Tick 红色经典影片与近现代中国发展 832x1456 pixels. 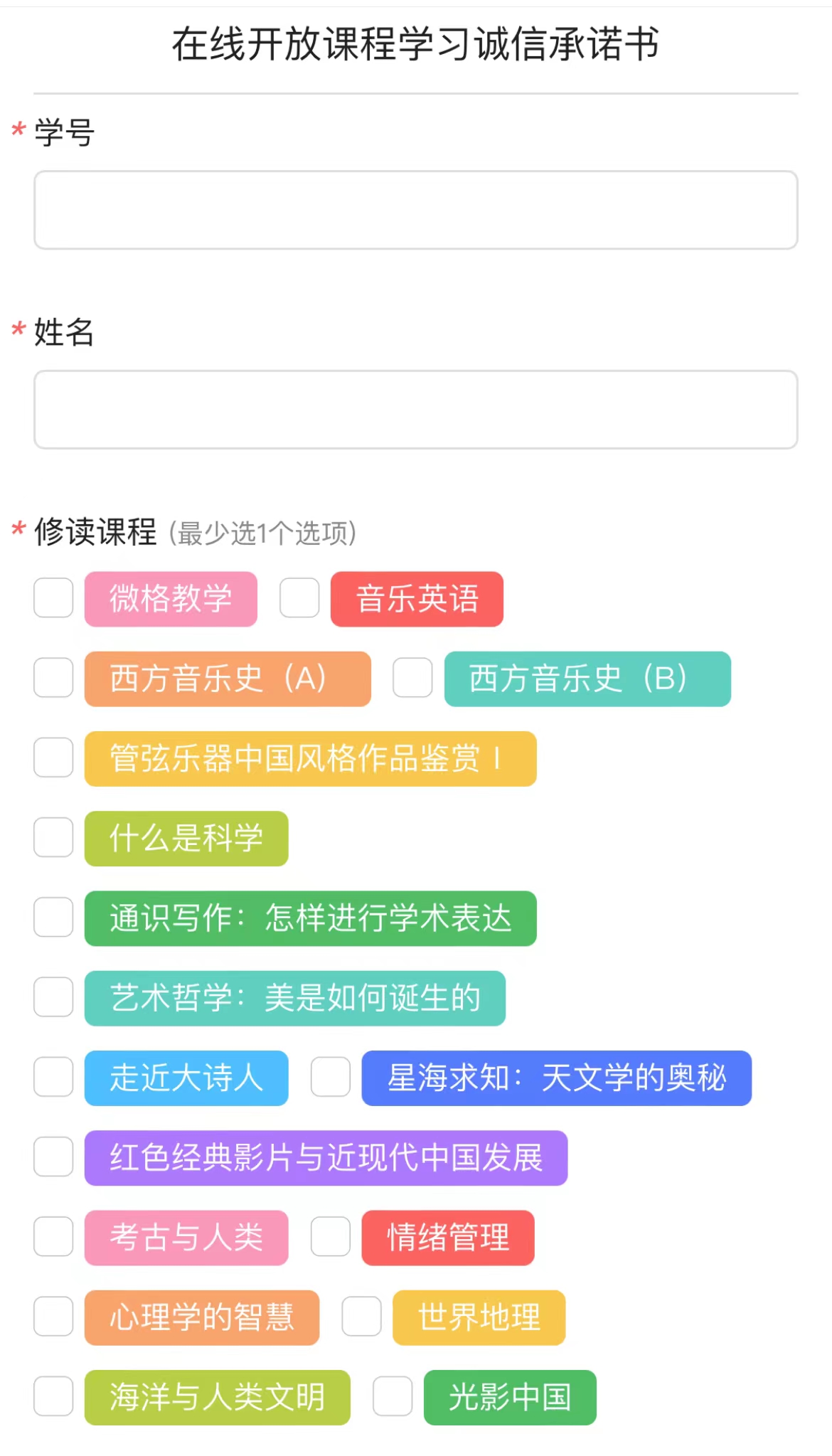(53, 1157)
